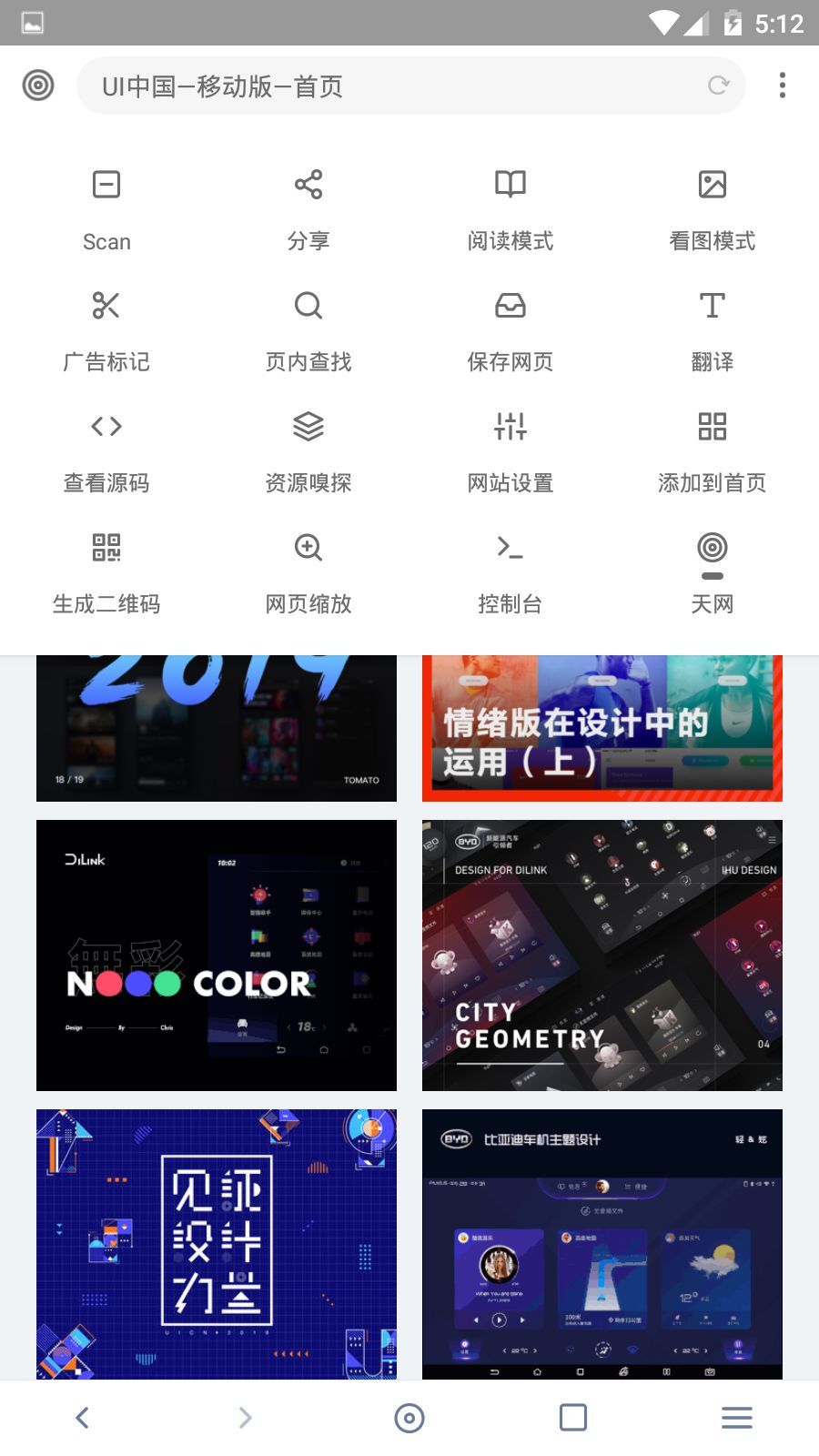Tap 添加到首页 add to homepage
Image resolution: width=819 pixels, height=1456 pixels.
coord(713,450)
